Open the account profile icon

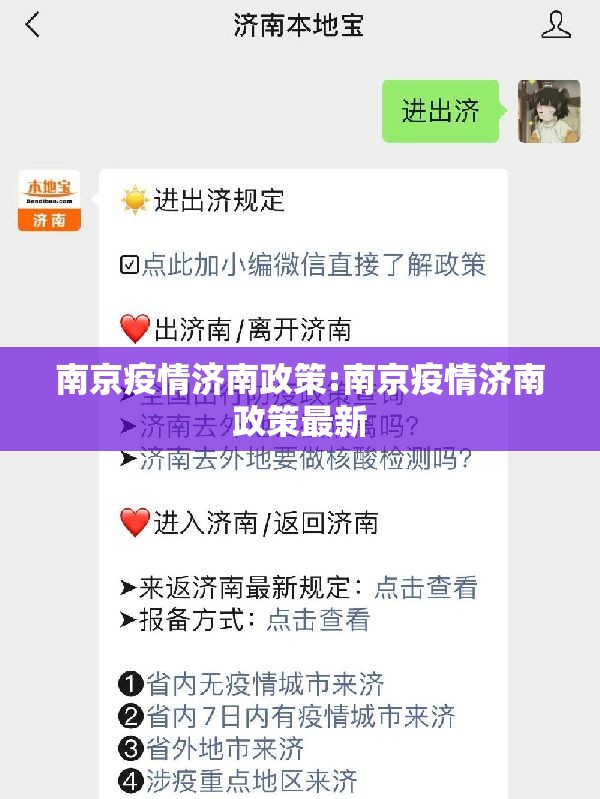[556, 25]
